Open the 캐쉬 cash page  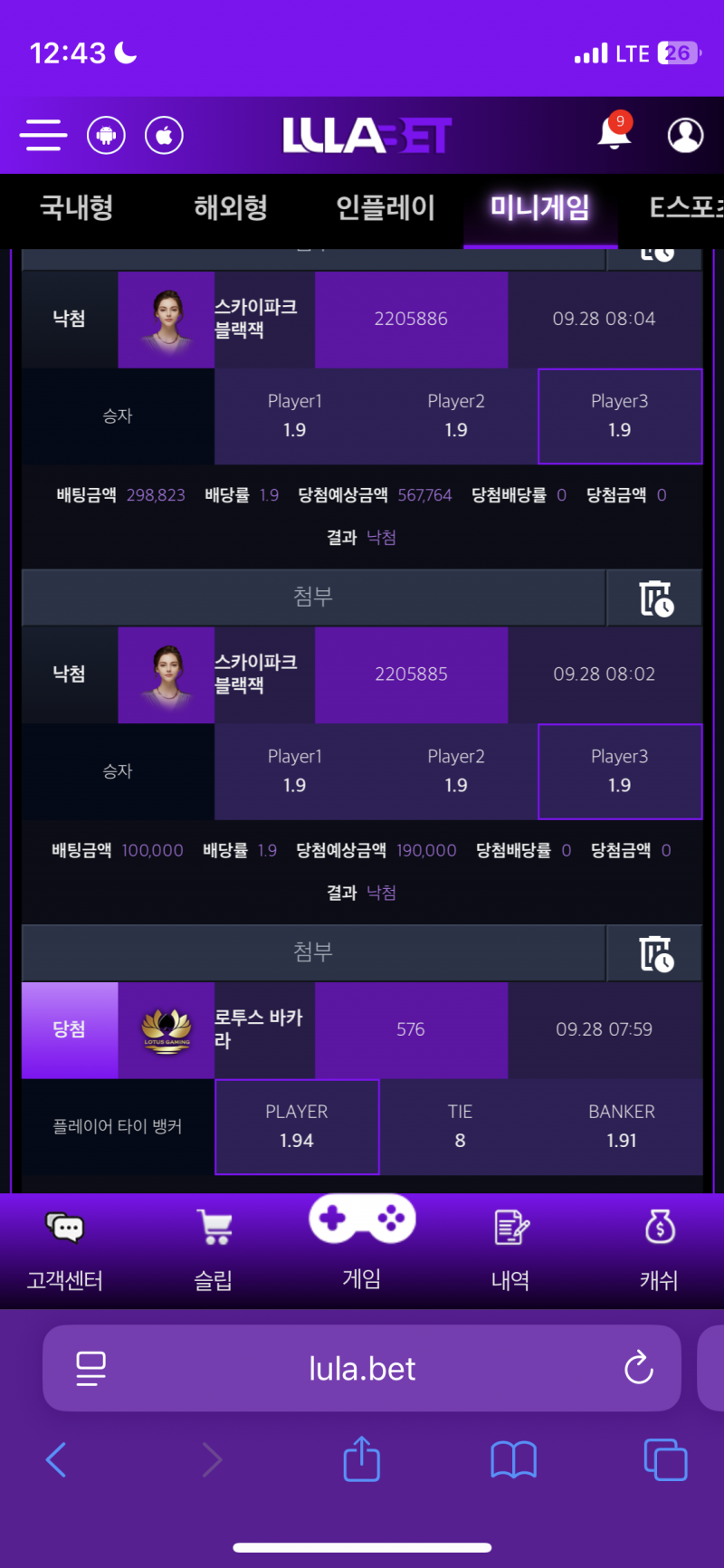[659, 1251]
